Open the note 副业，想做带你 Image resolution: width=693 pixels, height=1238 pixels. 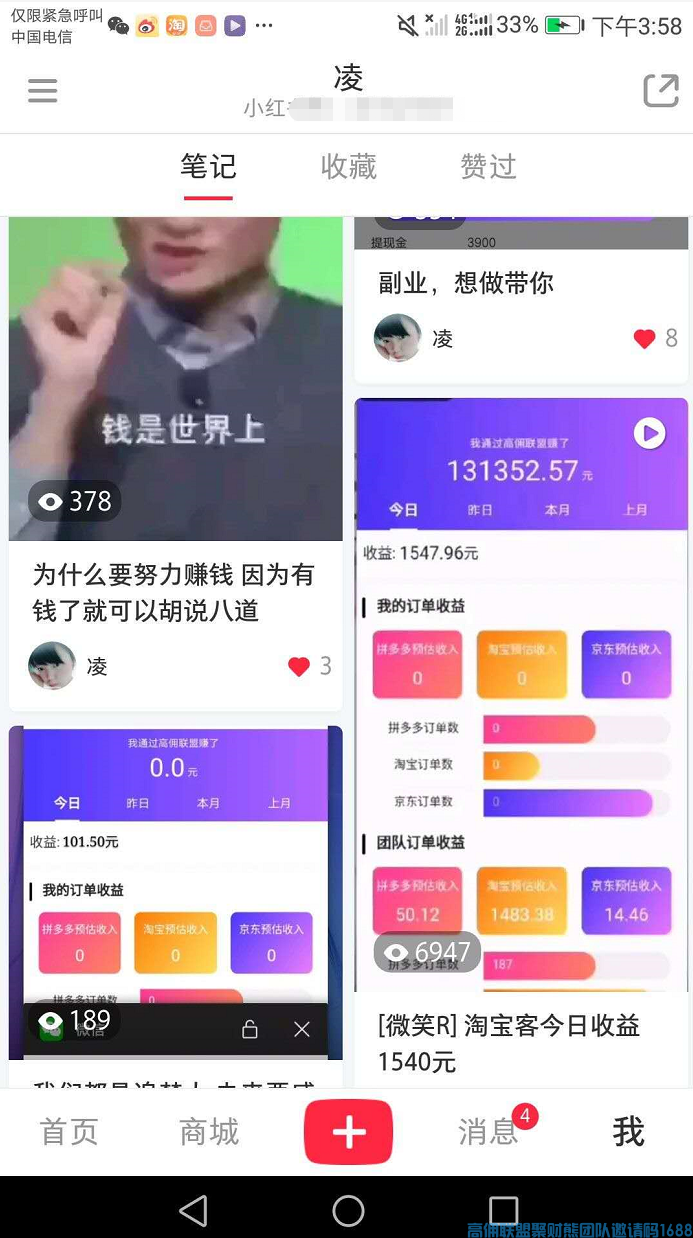(x=466, y=283)
